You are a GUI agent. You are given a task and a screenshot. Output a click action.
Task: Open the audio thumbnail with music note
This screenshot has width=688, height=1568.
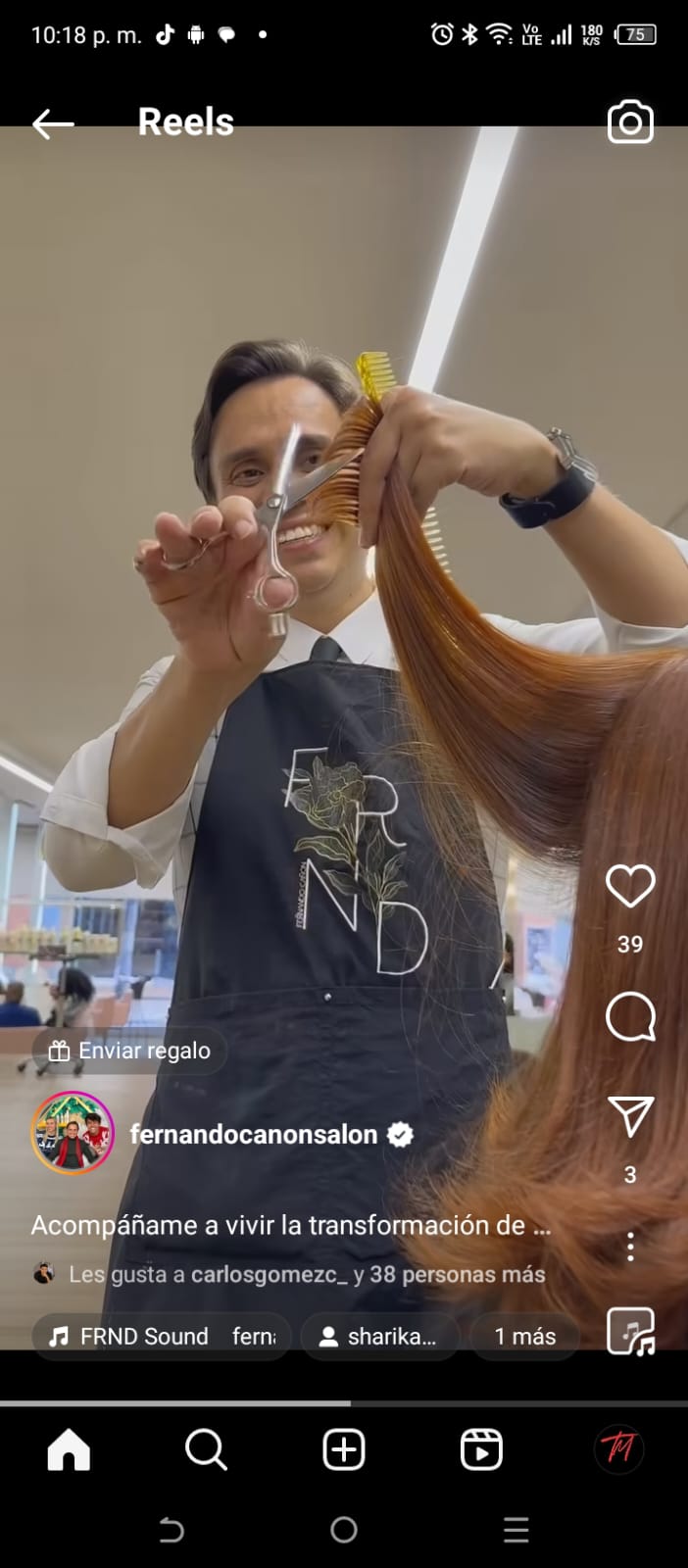(630, 1332)
